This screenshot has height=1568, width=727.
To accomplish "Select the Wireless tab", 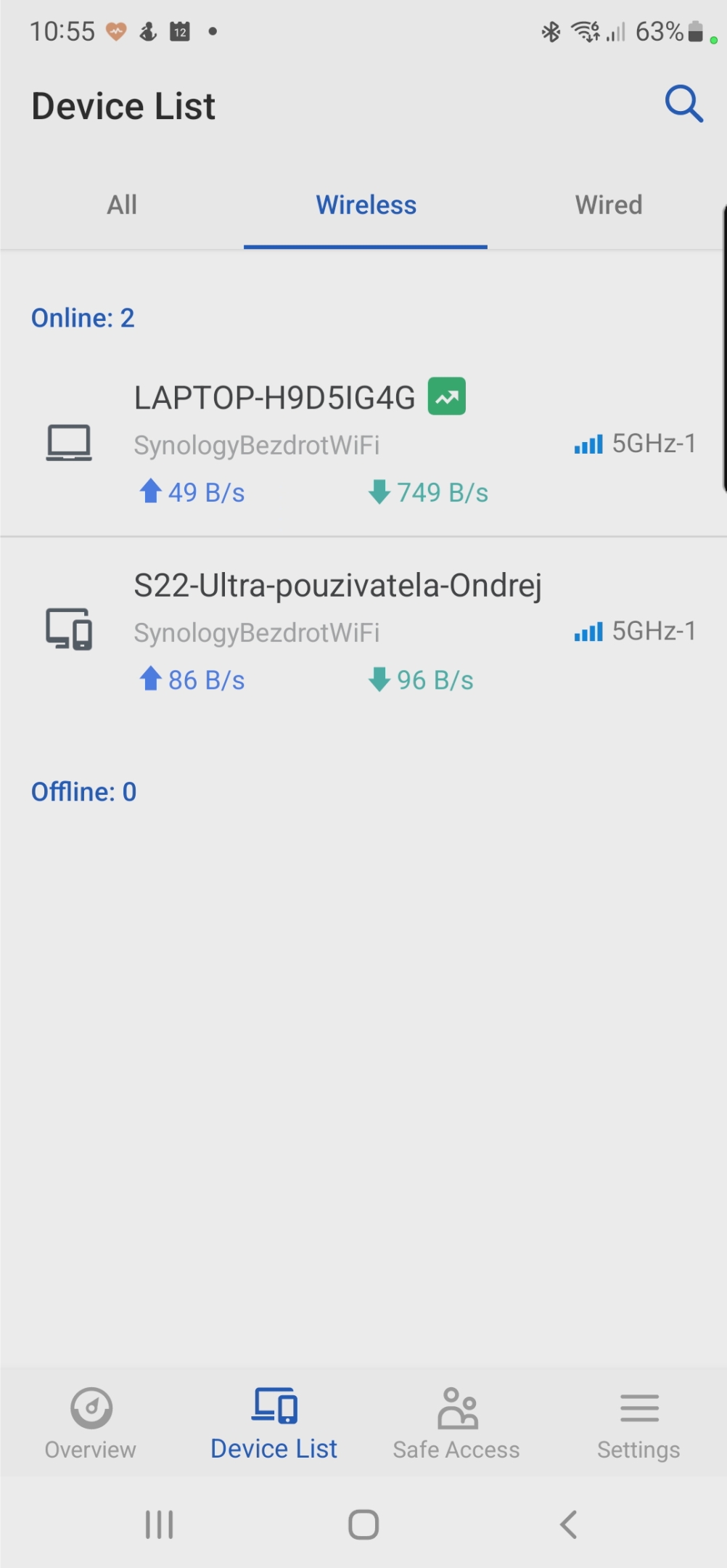I will (x=366, y=205).
